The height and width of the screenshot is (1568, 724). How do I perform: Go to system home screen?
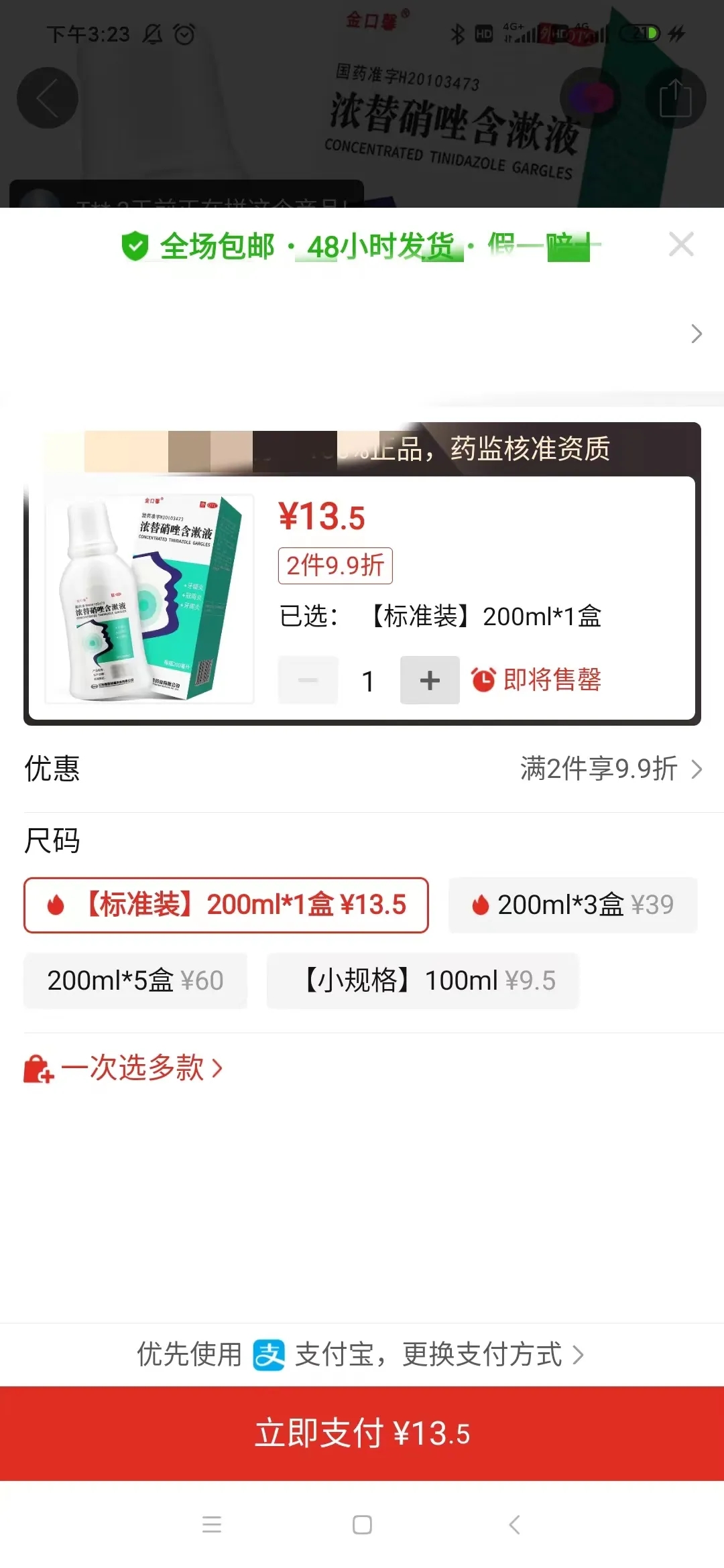click(362, 1524)
